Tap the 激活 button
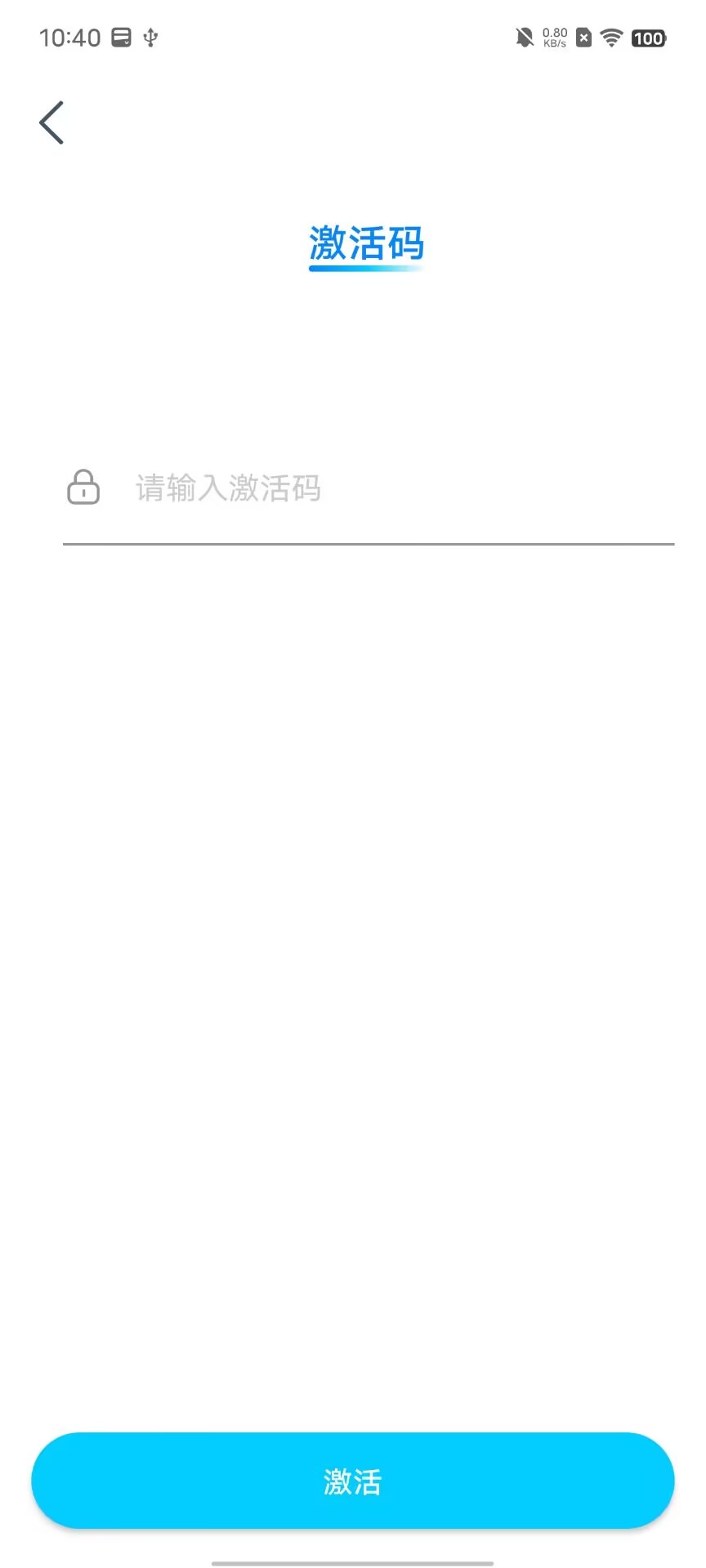This screenshot has height=1568, width=706. pyautogui.click(x=353, y=1481)
